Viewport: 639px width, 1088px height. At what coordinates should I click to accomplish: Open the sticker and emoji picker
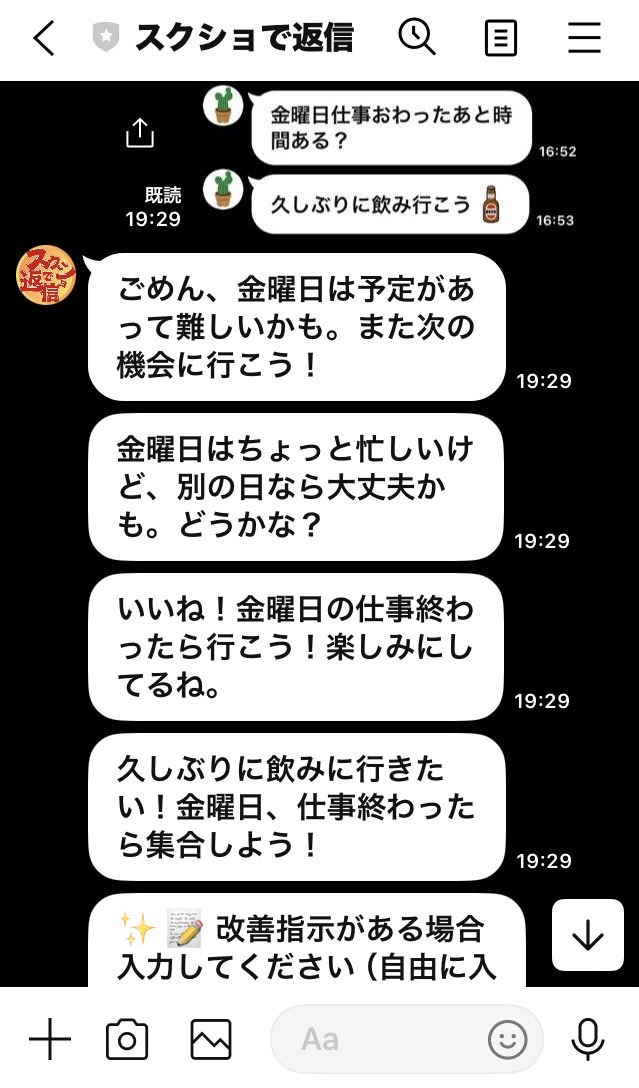(x=507, y=1040)
